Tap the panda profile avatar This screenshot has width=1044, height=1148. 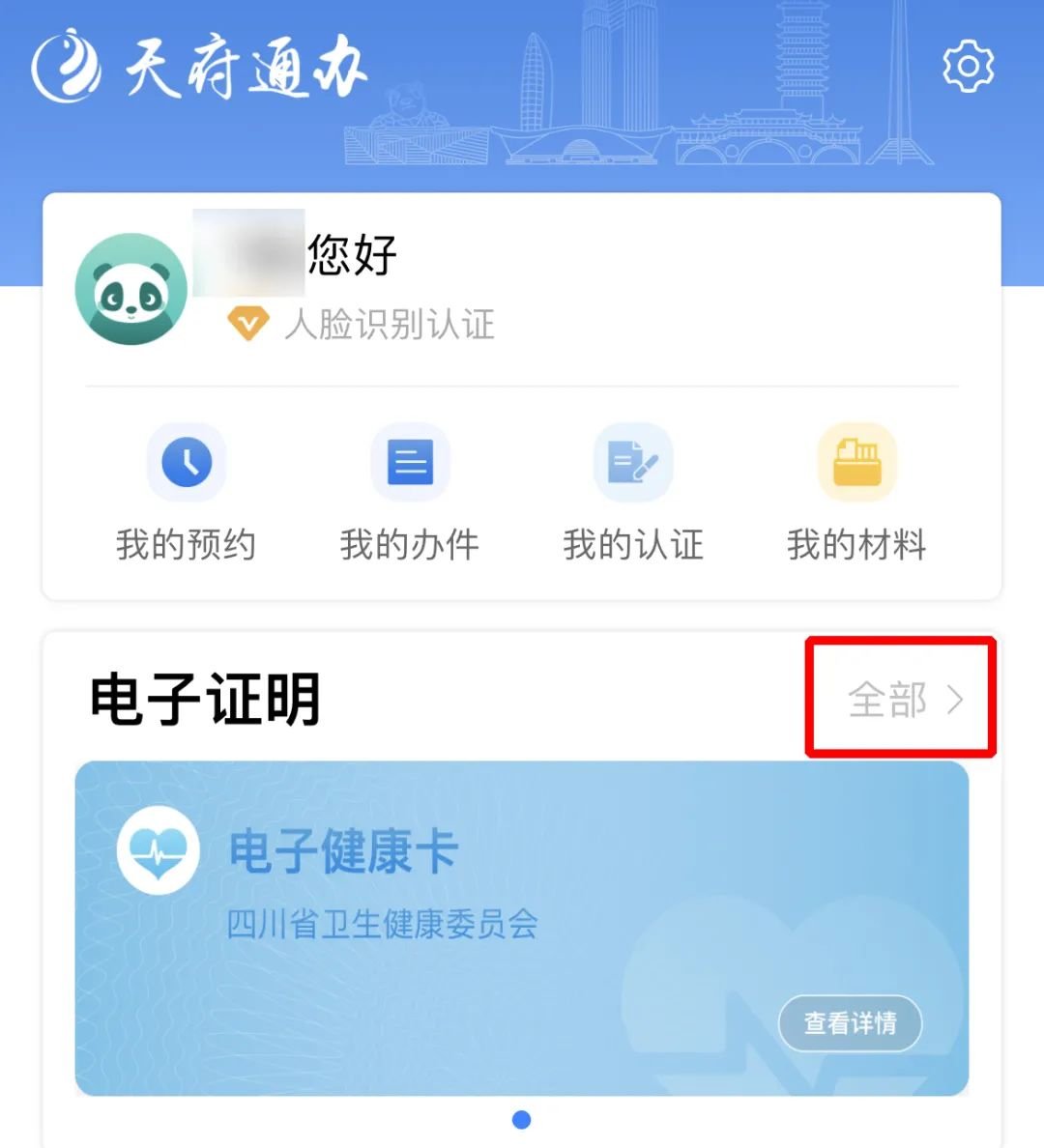click(132, 289)
